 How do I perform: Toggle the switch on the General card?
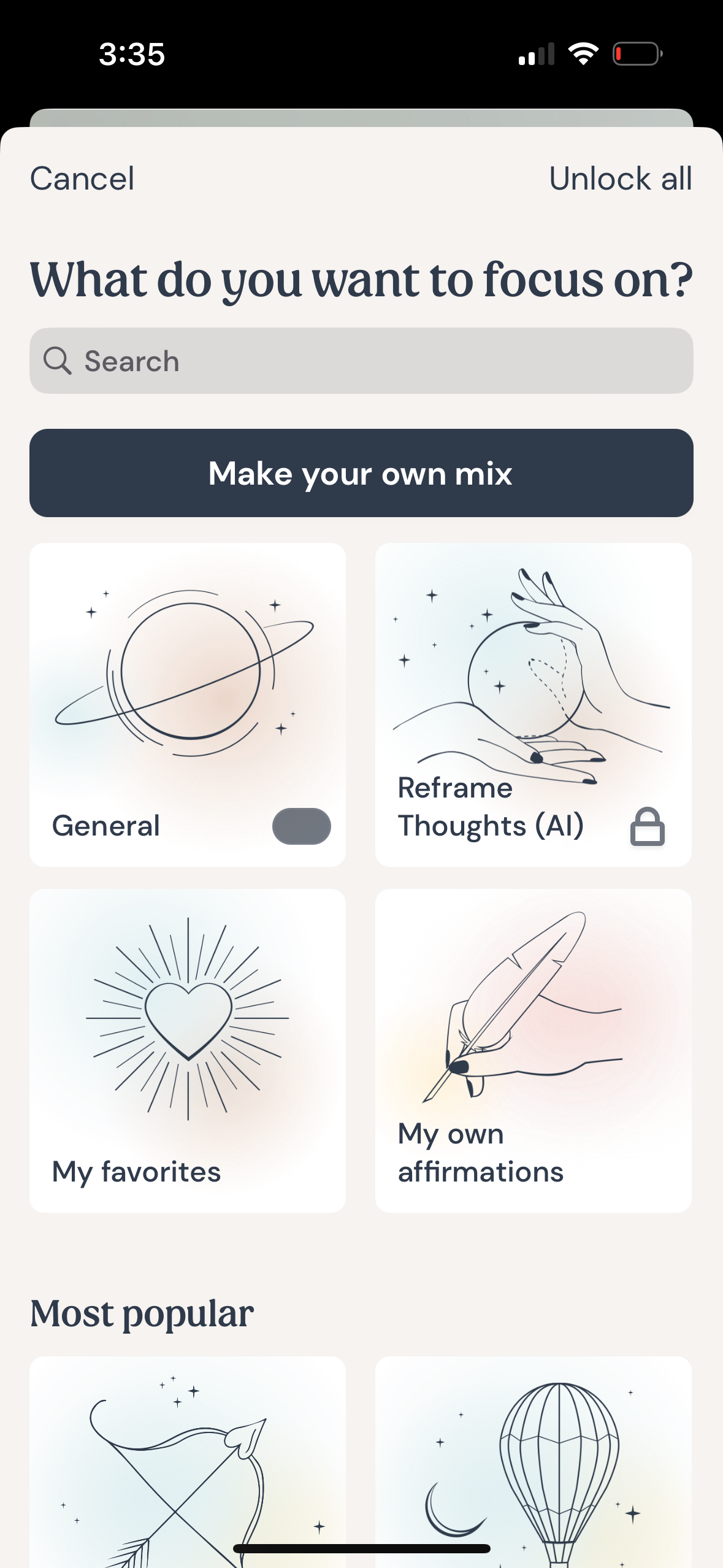[301, 826]
